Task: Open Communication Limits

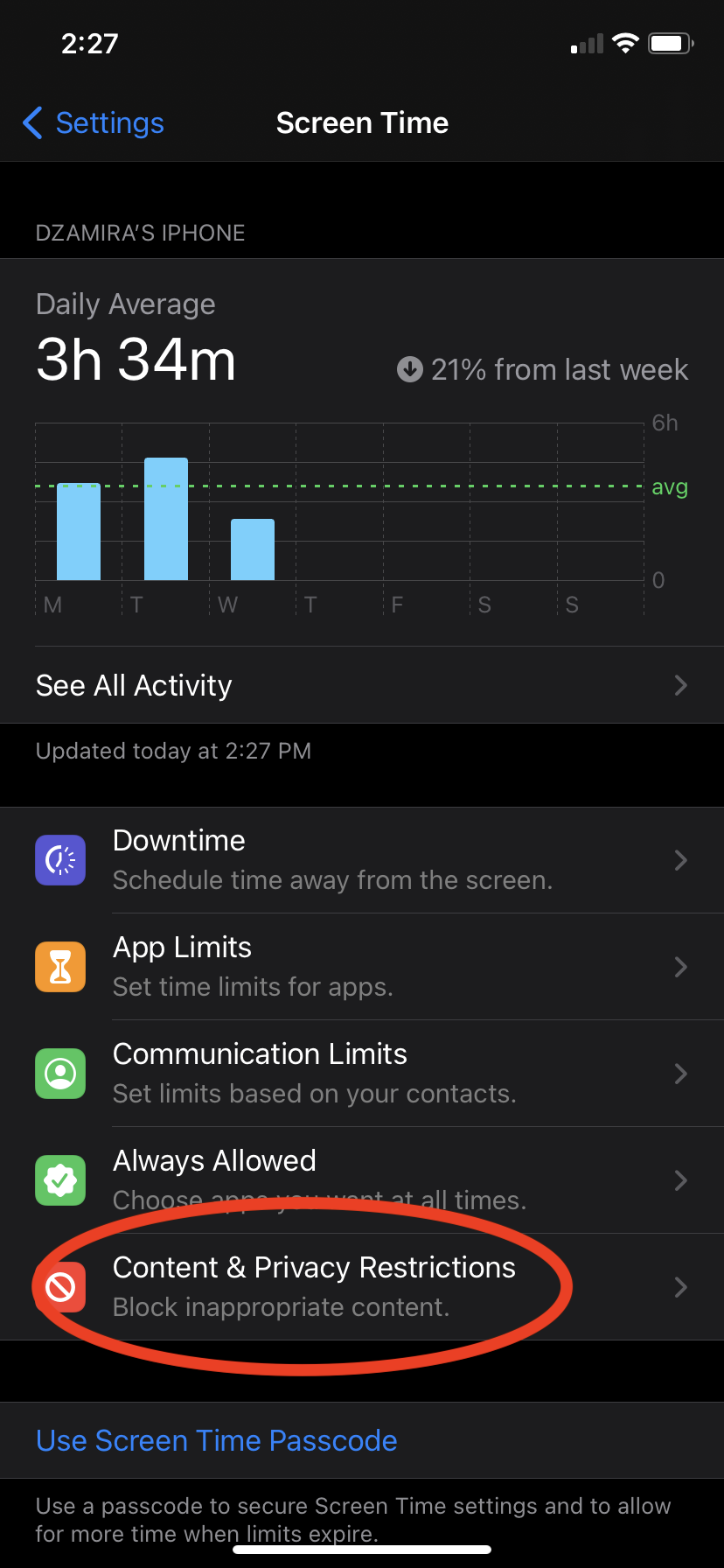Action: click(x=361, y=1074)
